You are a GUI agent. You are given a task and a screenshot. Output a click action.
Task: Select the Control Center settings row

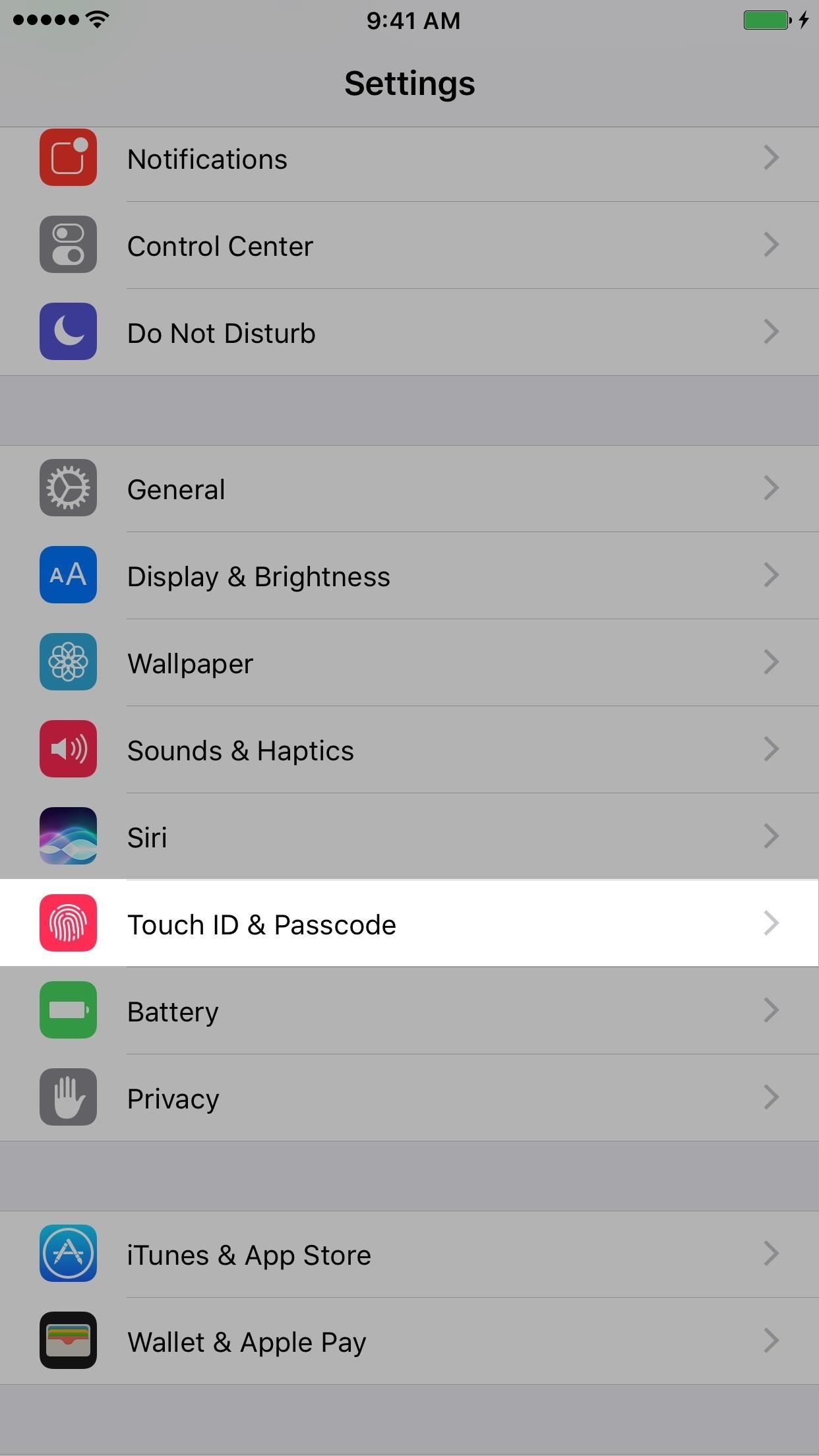tap(409, 245)
